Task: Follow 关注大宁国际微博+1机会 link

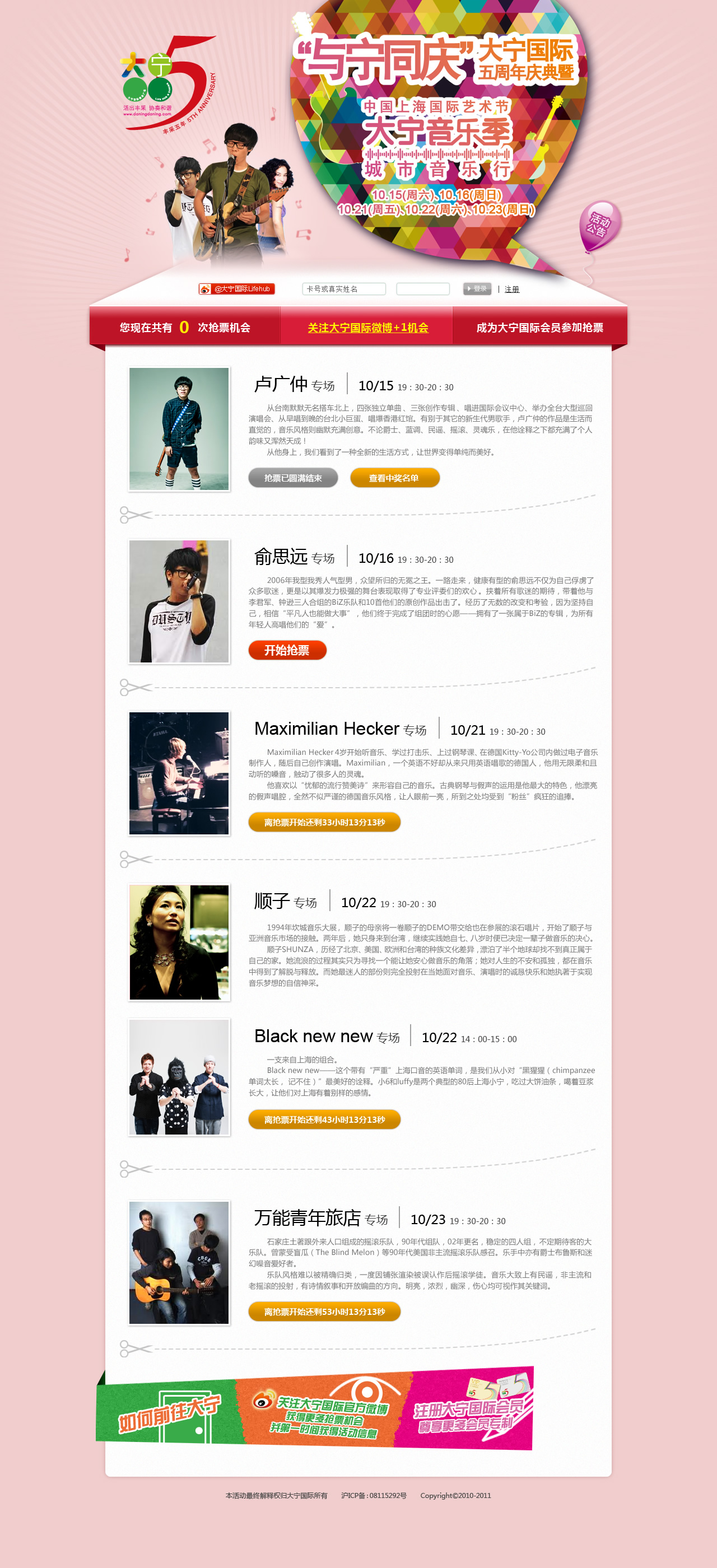Action: [367, 328]
